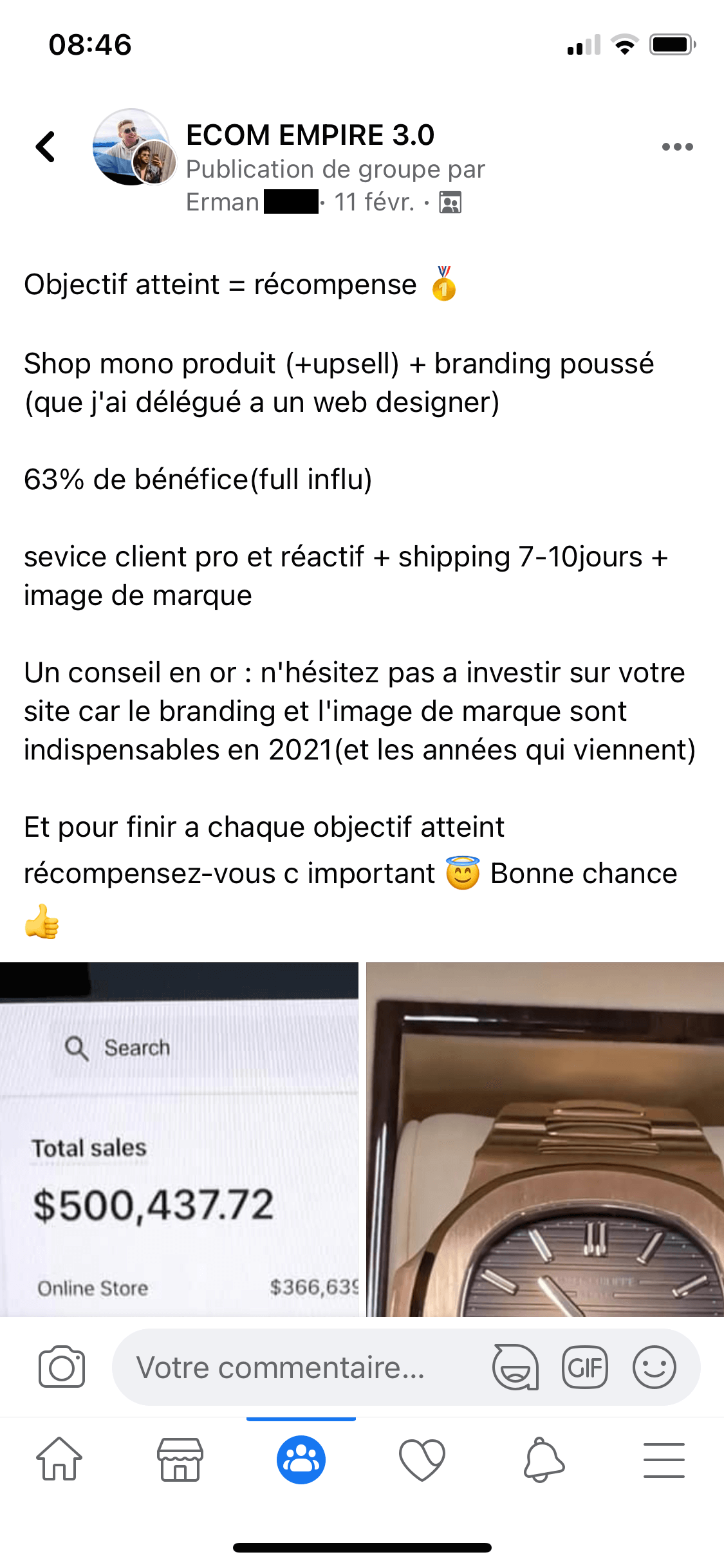Open the hamburger menu tab
Viewport: 724px width, 1568px height.
(664, 1459)
